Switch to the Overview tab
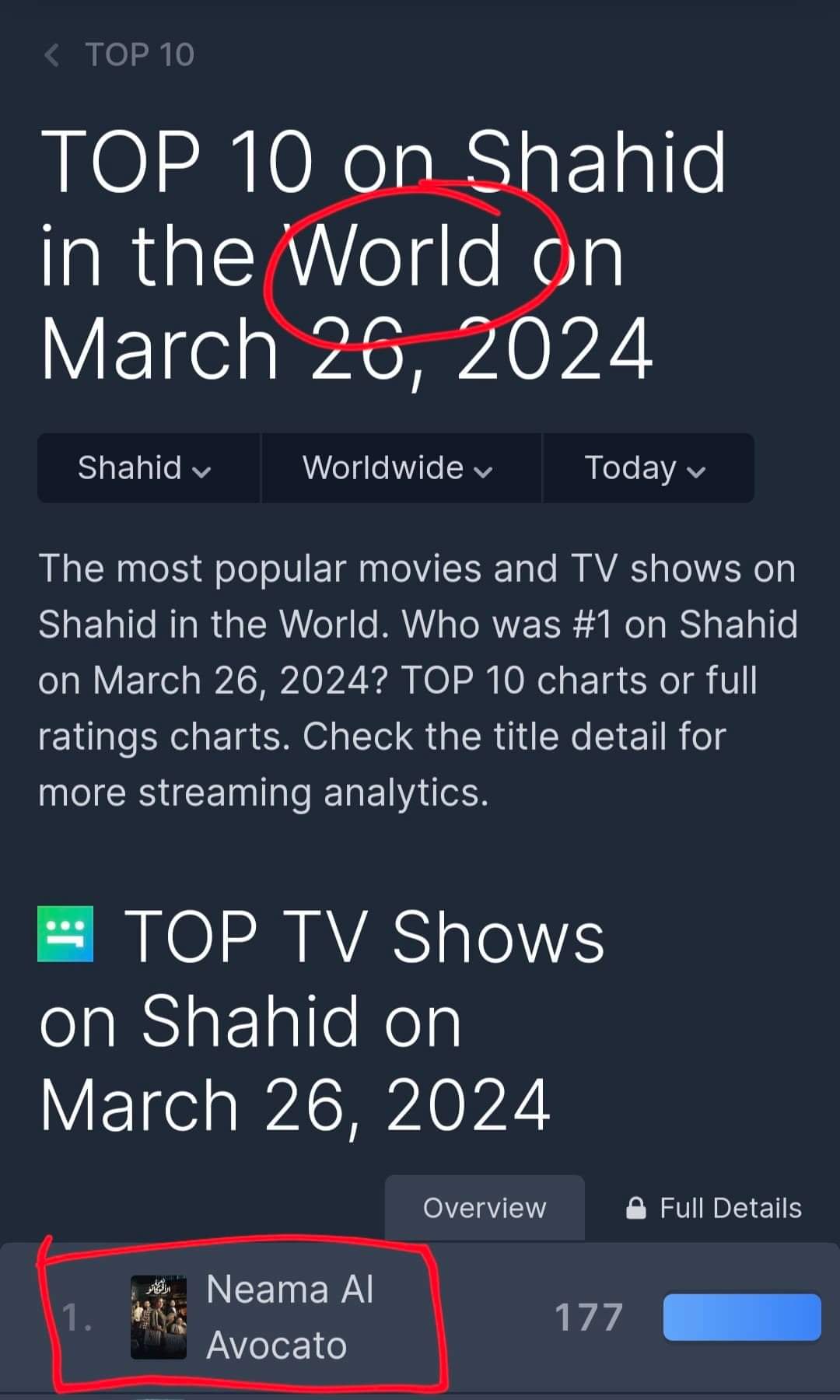Screen dimensions: 840x1400 point(485,1208)
